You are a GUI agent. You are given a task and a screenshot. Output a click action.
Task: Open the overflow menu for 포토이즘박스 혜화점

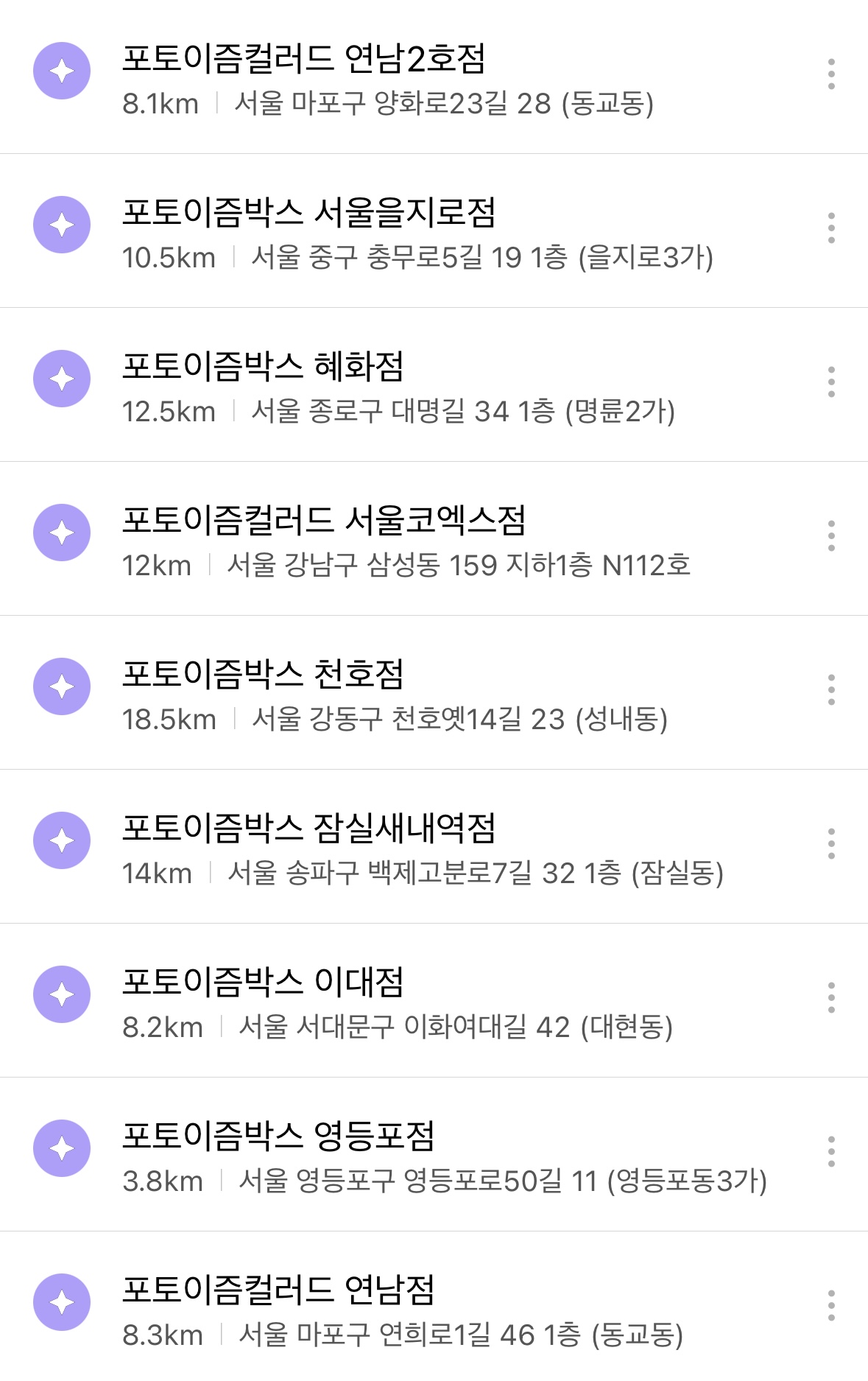coord(831,382)
